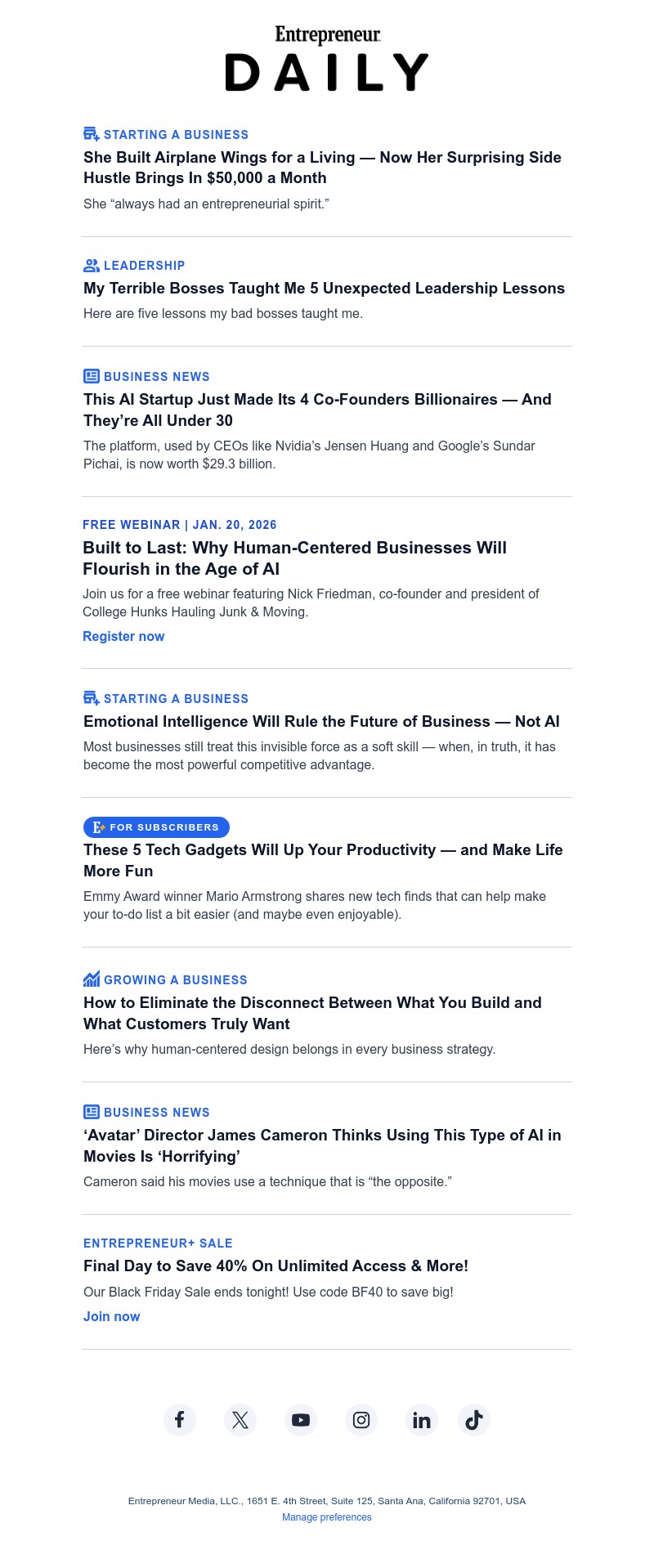Click Register now for the webinar
The width and height of the screenshot is (654, 1568).
123,636
